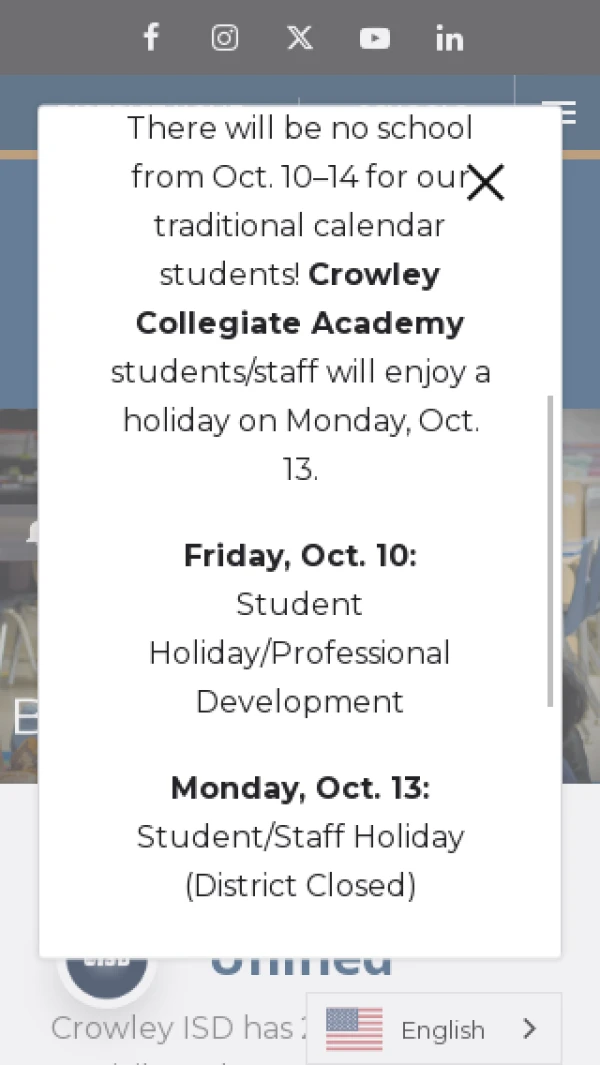Expand the English language selector

click(x=434, y=1029)
